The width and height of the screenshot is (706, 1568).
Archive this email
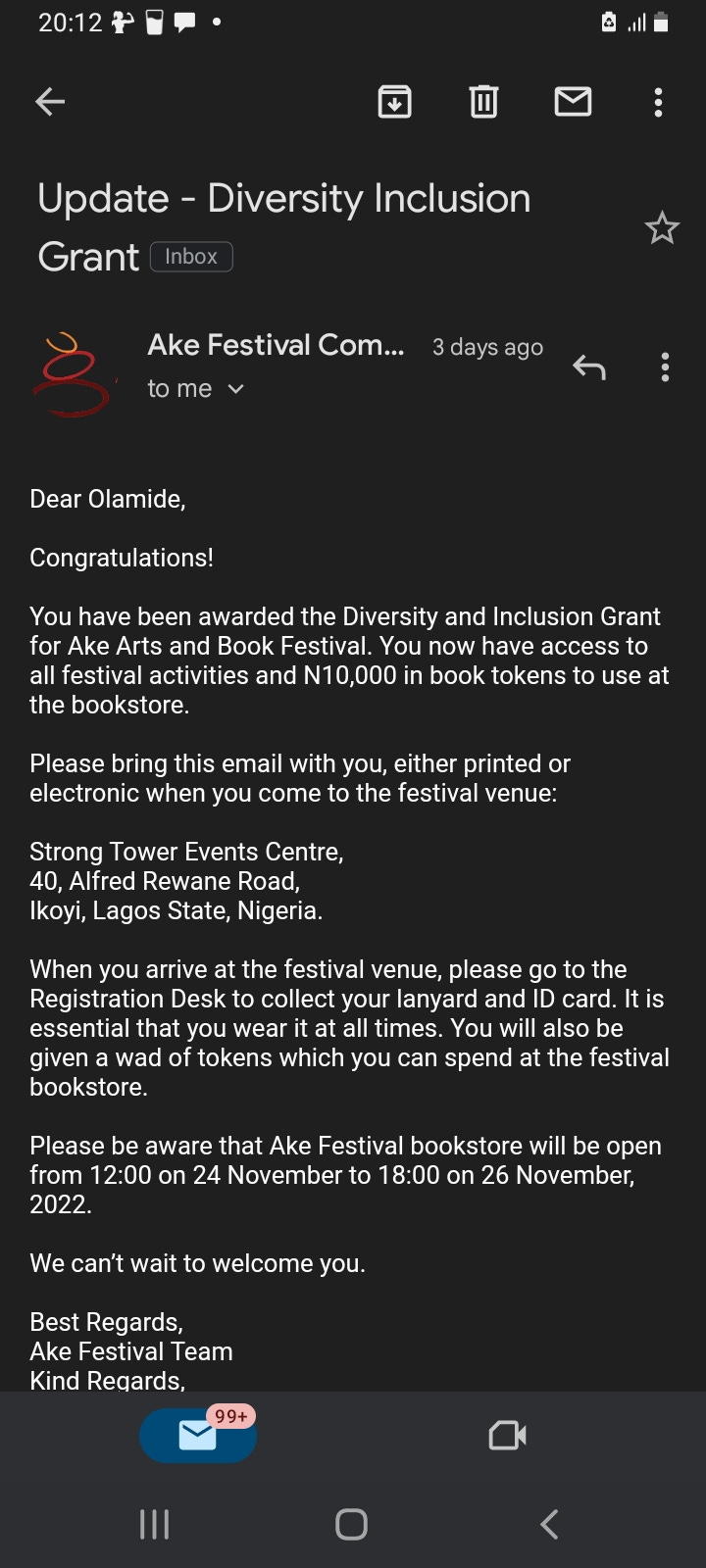(x=394, y=102)
